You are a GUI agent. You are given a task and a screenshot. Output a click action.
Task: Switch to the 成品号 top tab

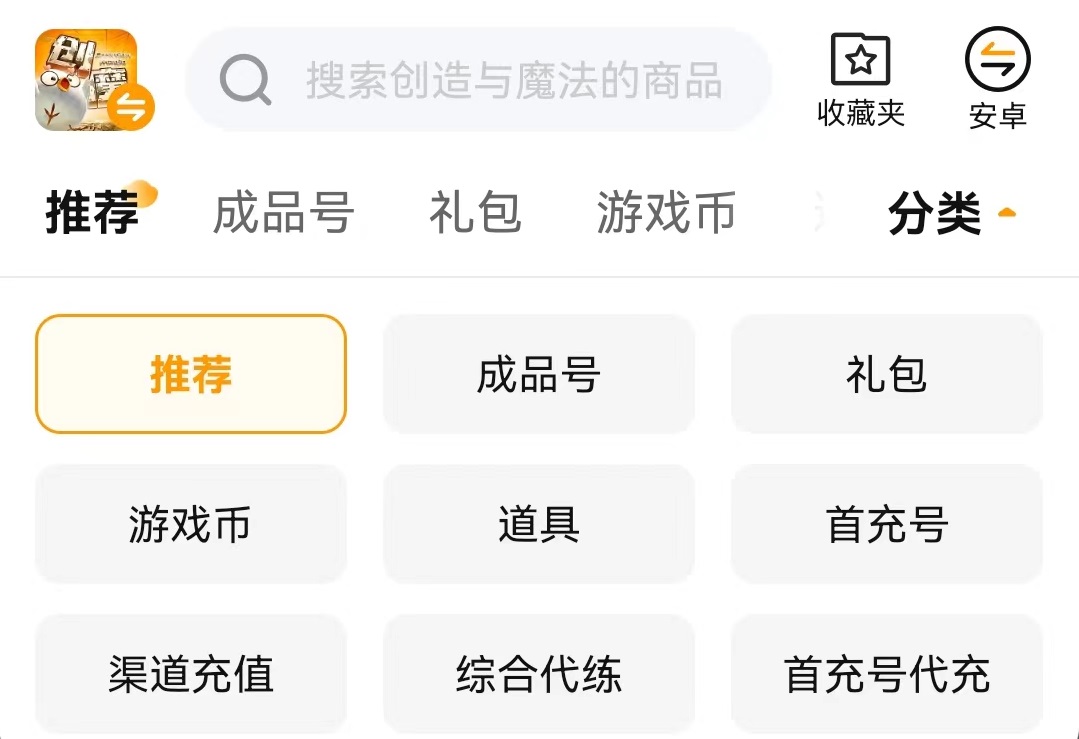point(284,213)
